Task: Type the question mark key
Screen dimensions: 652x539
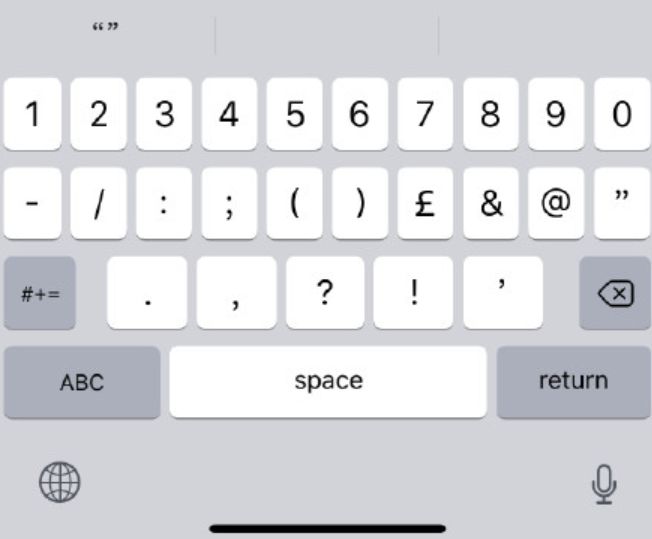Action: 325,293
